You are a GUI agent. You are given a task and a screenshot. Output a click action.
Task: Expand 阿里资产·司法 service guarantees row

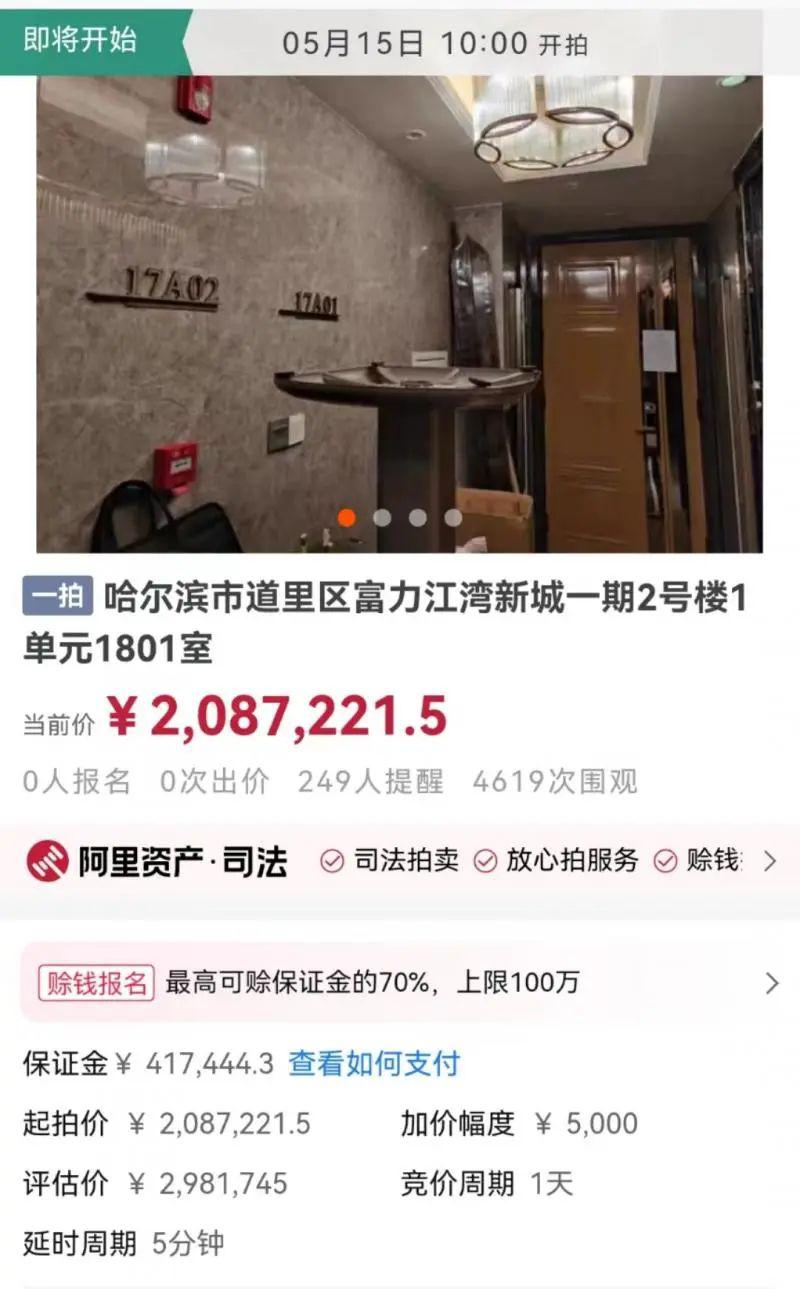[x=769, y=861]
